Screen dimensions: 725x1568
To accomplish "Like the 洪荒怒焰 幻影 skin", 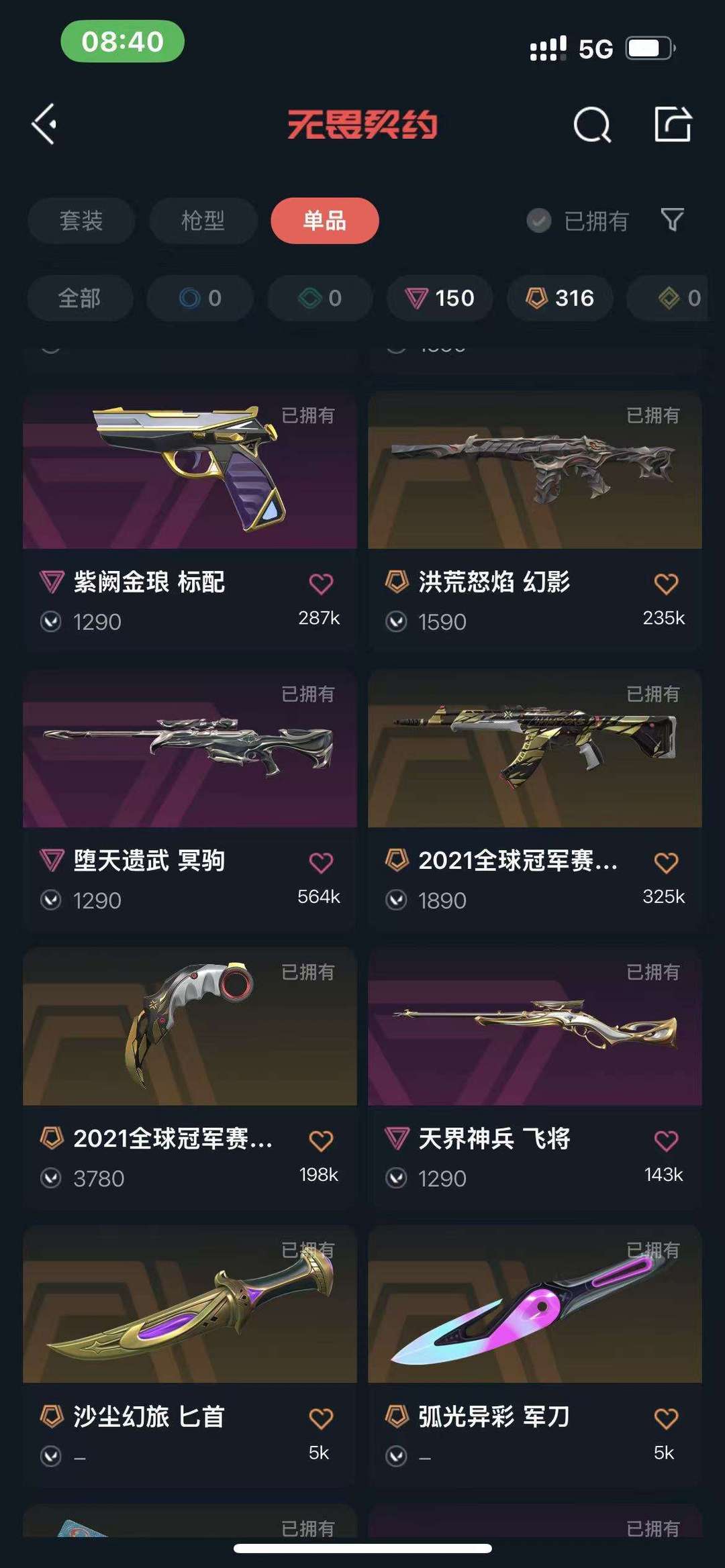I will (666, 584).
